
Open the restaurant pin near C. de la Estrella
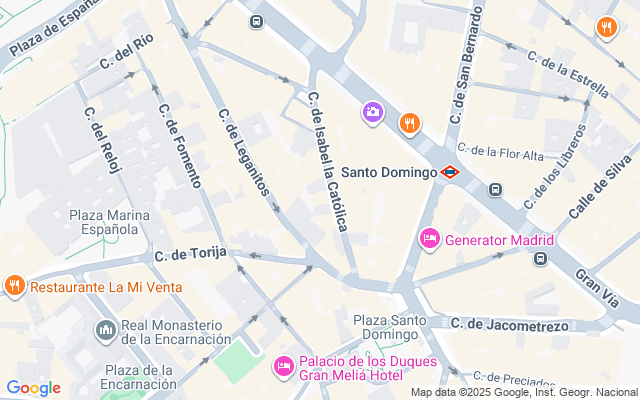coord(607,28)
